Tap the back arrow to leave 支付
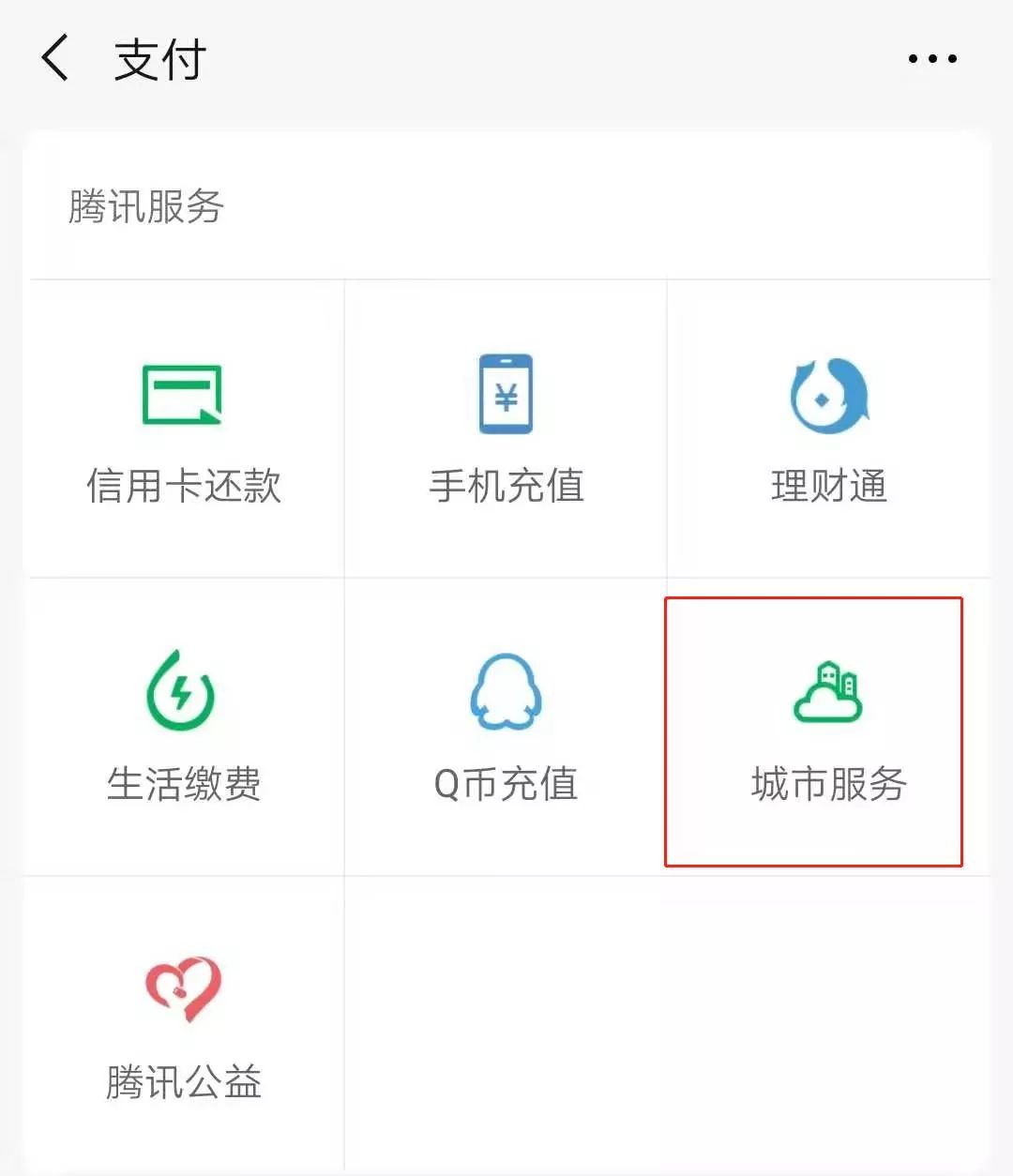Viewport: 1013px width, 1176px height. tap(53, 58)
